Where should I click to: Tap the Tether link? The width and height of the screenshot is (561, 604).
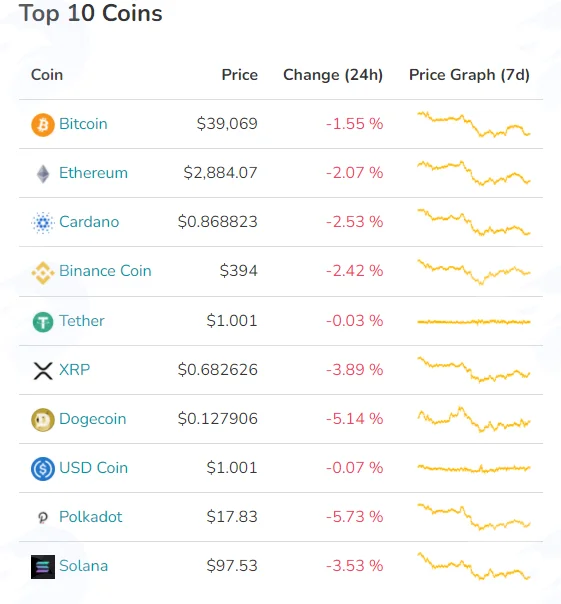tap(82, 321)
